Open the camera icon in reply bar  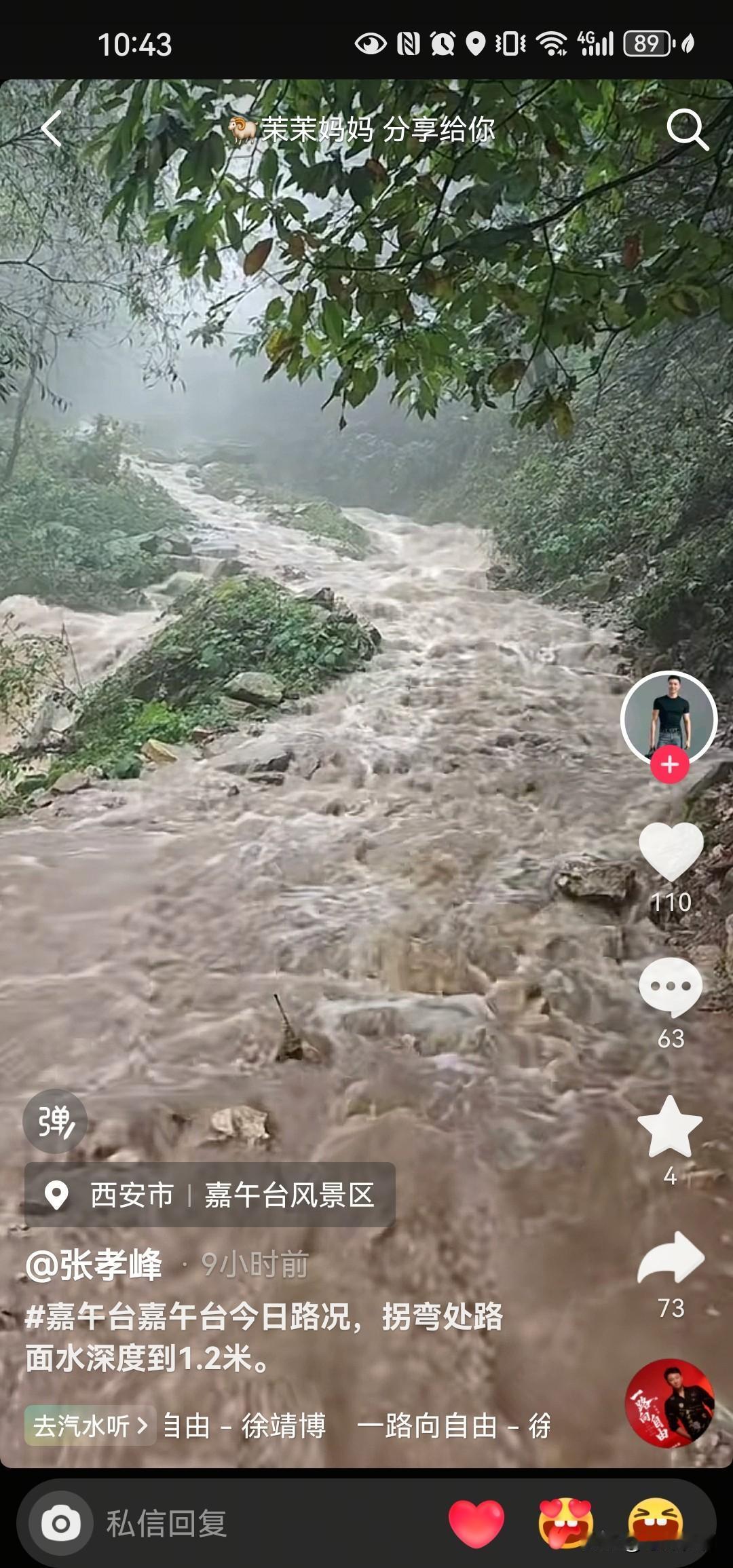[61, 1524]
